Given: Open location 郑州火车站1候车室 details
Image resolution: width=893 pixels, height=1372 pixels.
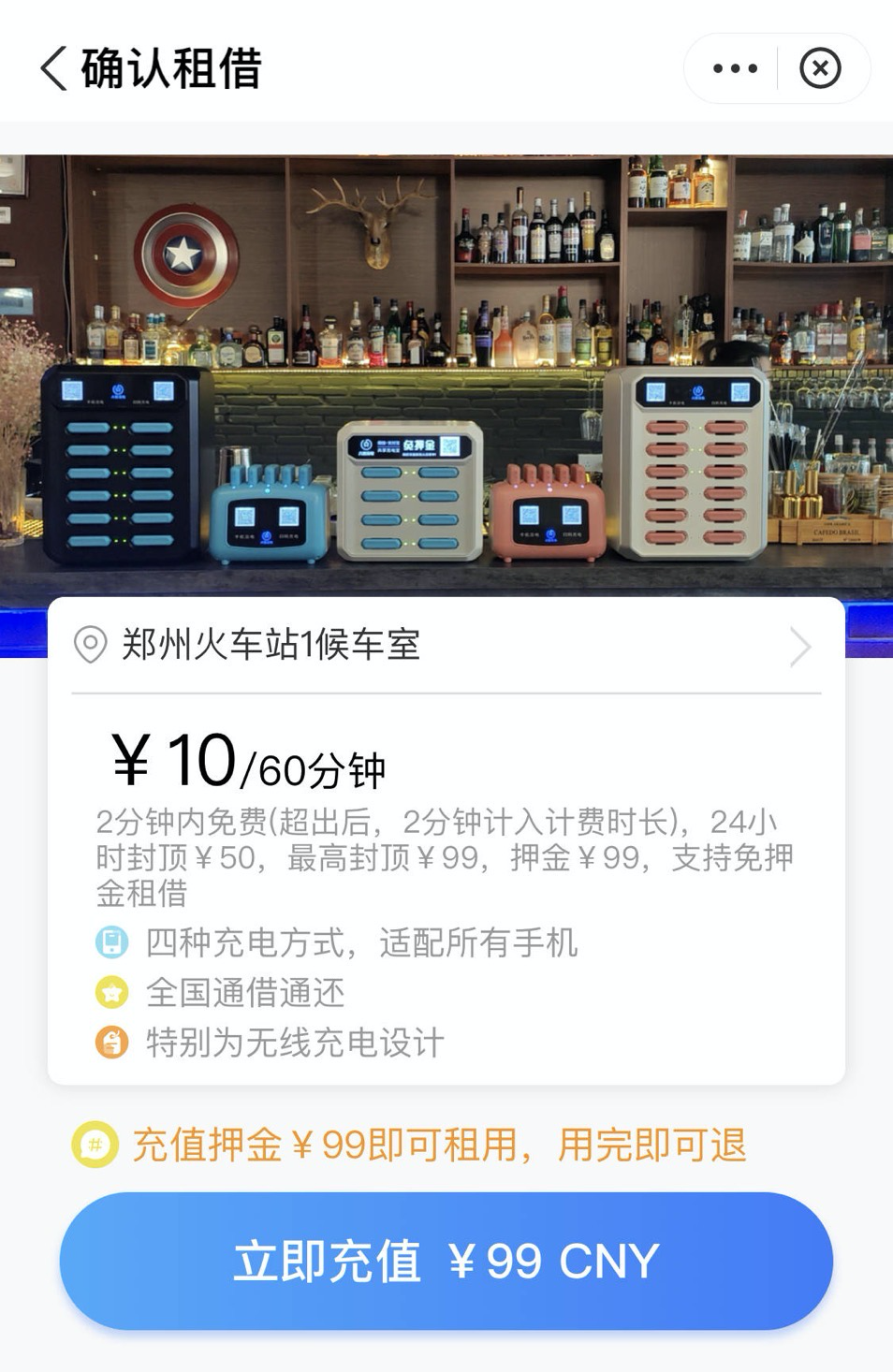Looking at the screenshot, I should click(446, 646).
